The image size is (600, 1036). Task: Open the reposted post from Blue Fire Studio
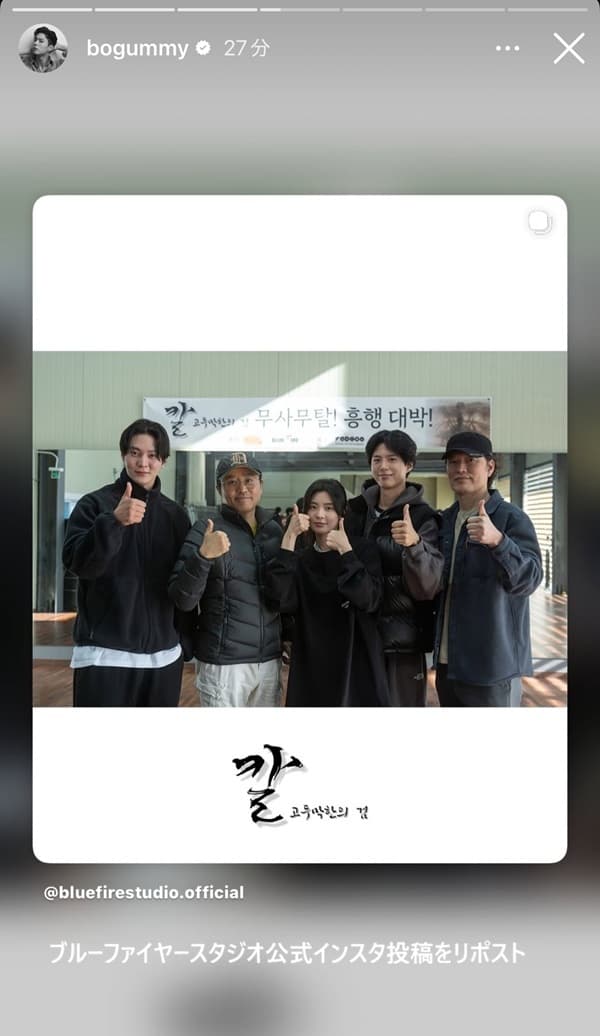pos(300,528)
